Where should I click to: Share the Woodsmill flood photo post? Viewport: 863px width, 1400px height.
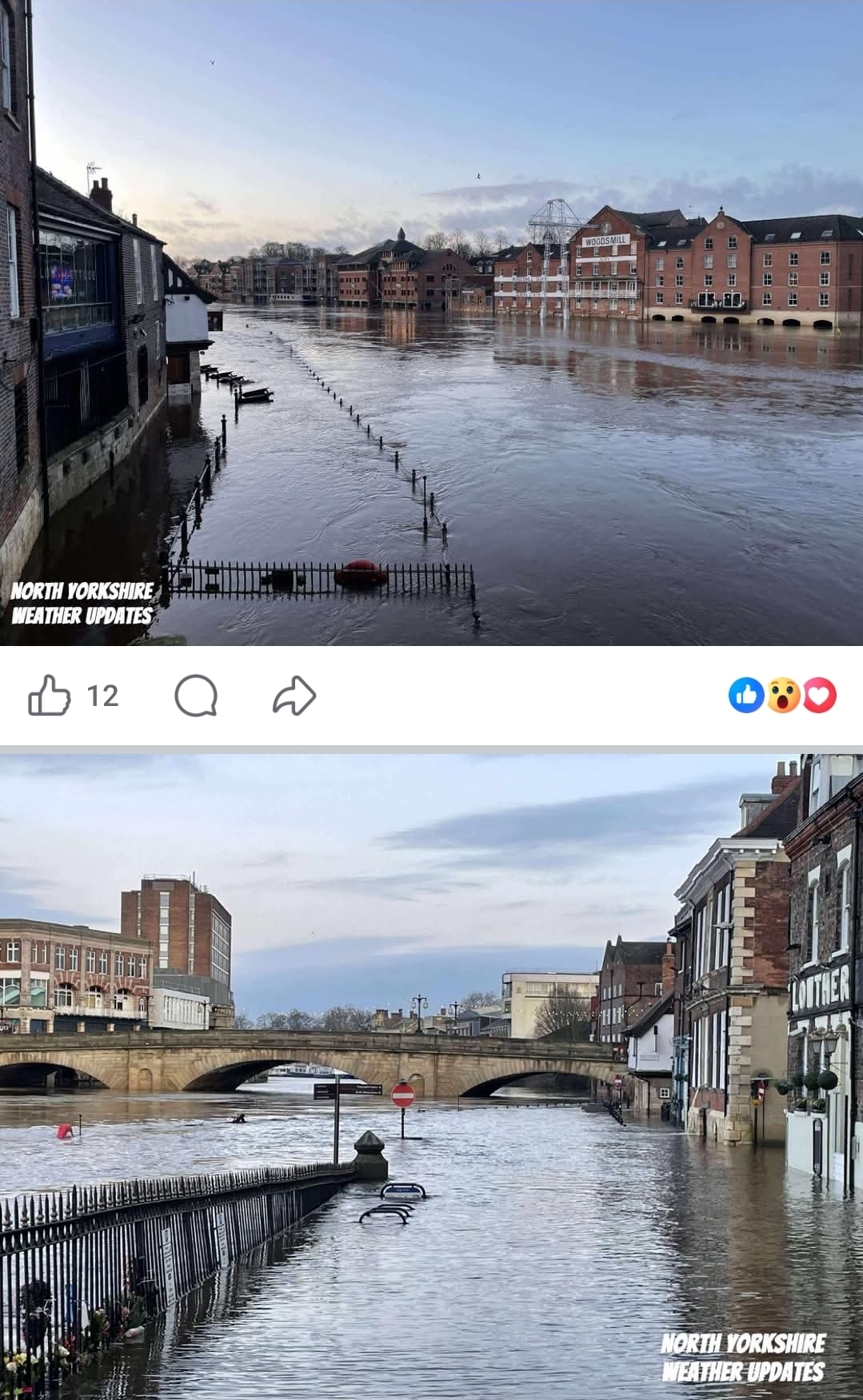[x=294, y=696]
